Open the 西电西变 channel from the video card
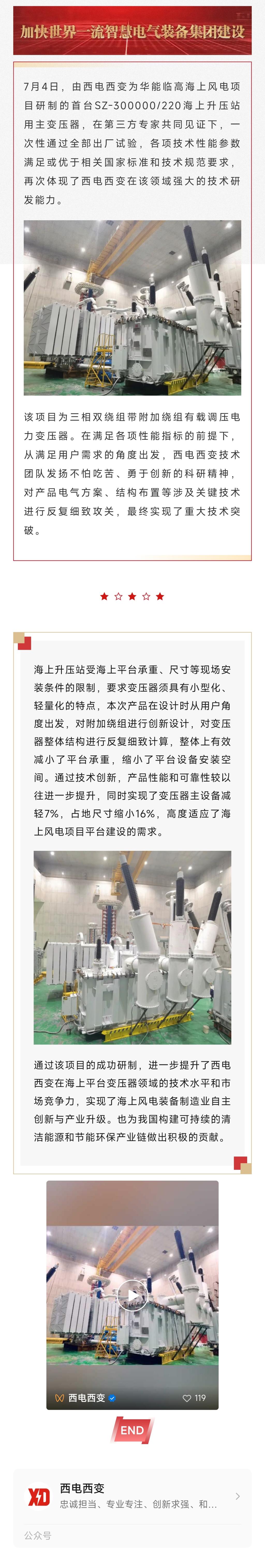The image size is (265, 1568). pyautogui.click(x=86, y=1398)
